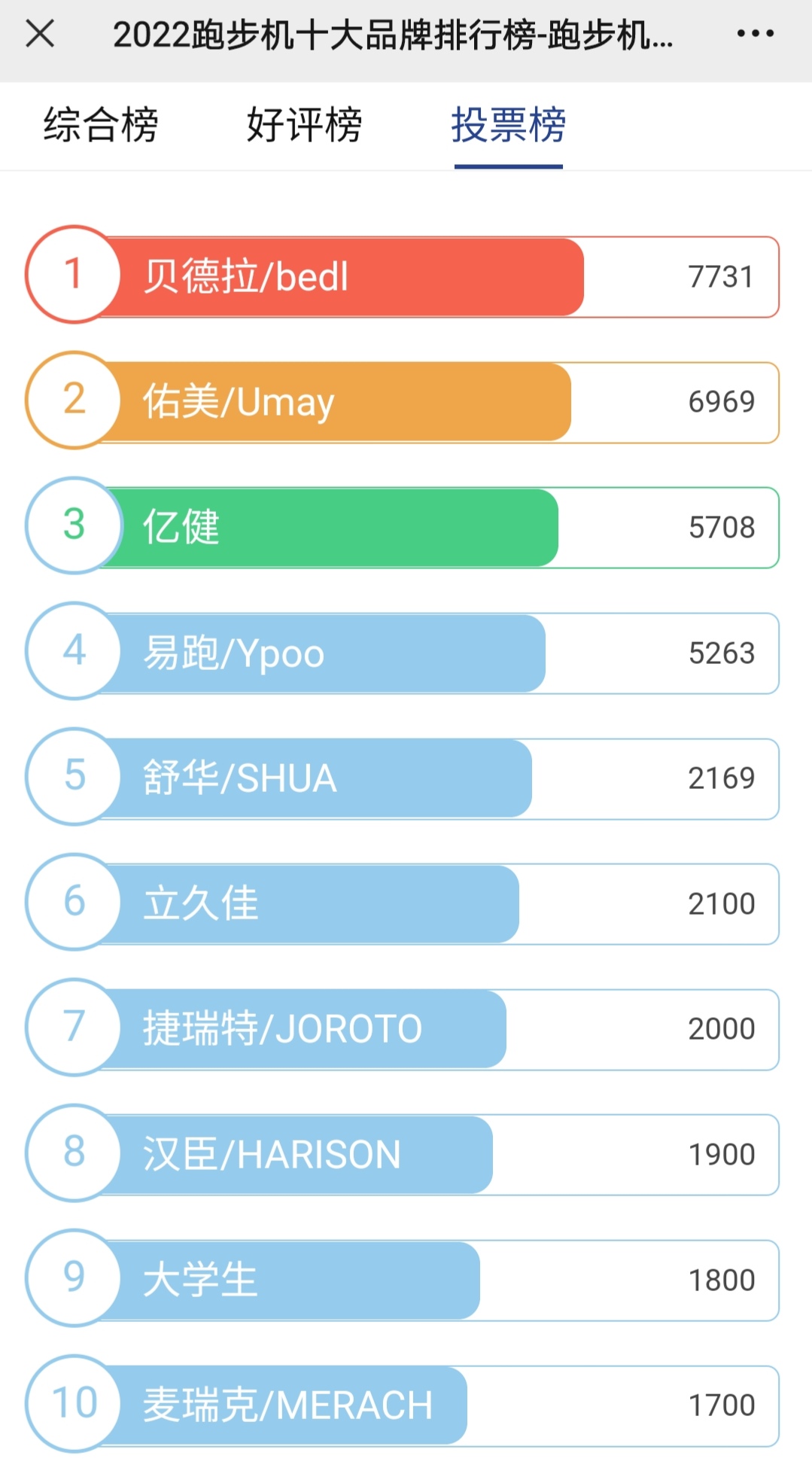Open the 大学生 ranking row
This screenshot has width=812, height=1477.
[x=403, y=1280]
